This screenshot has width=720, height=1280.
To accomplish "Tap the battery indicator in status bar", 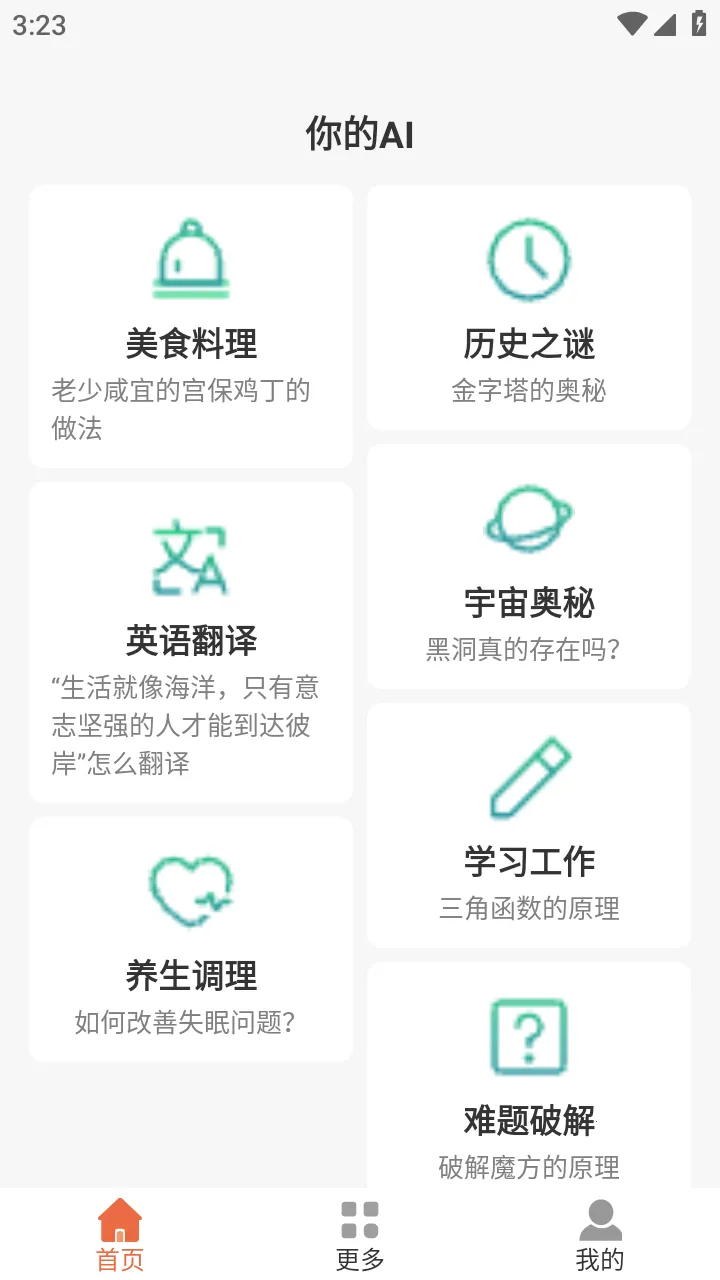I will click(699, 22).
